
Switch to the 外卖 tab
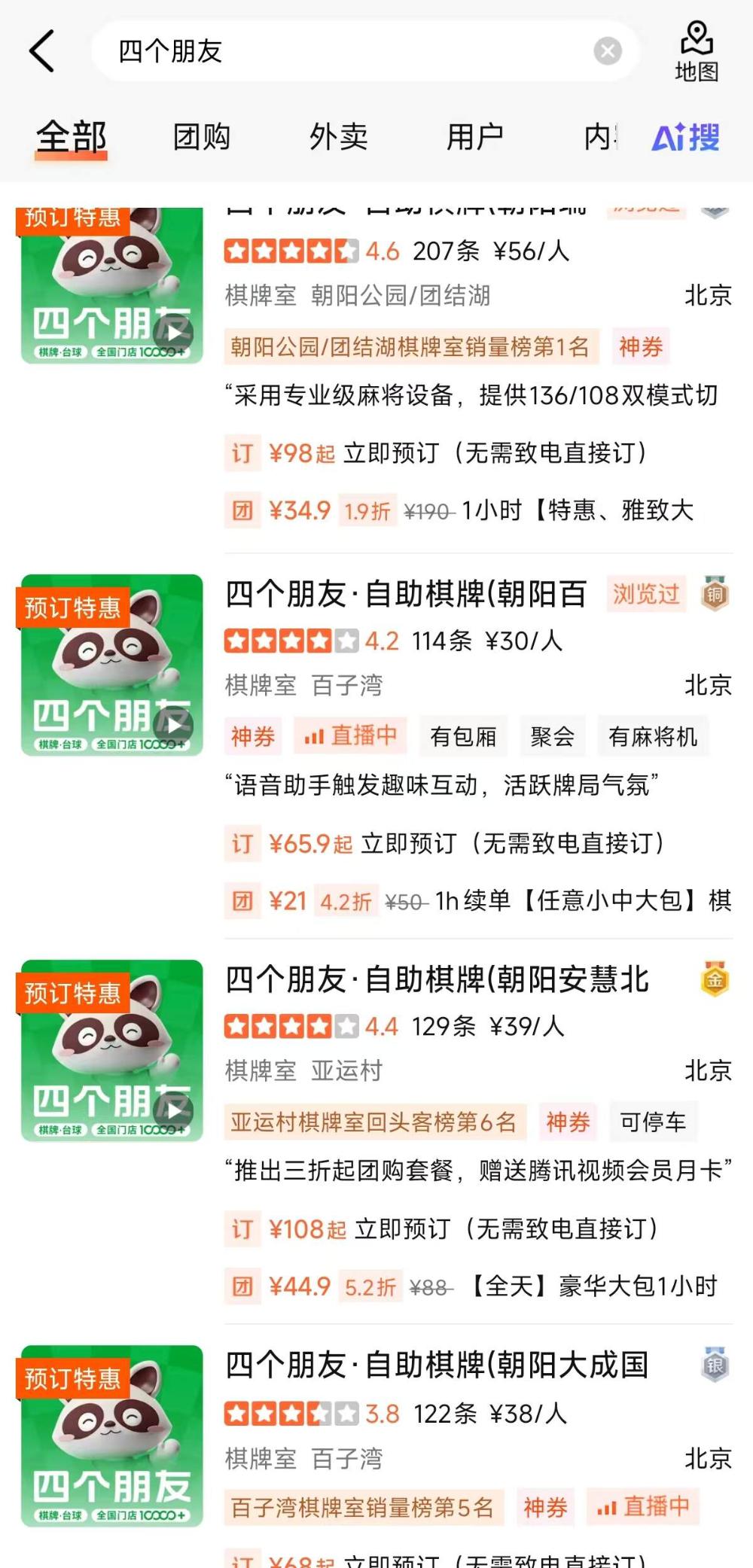click(x=338, y=137)
